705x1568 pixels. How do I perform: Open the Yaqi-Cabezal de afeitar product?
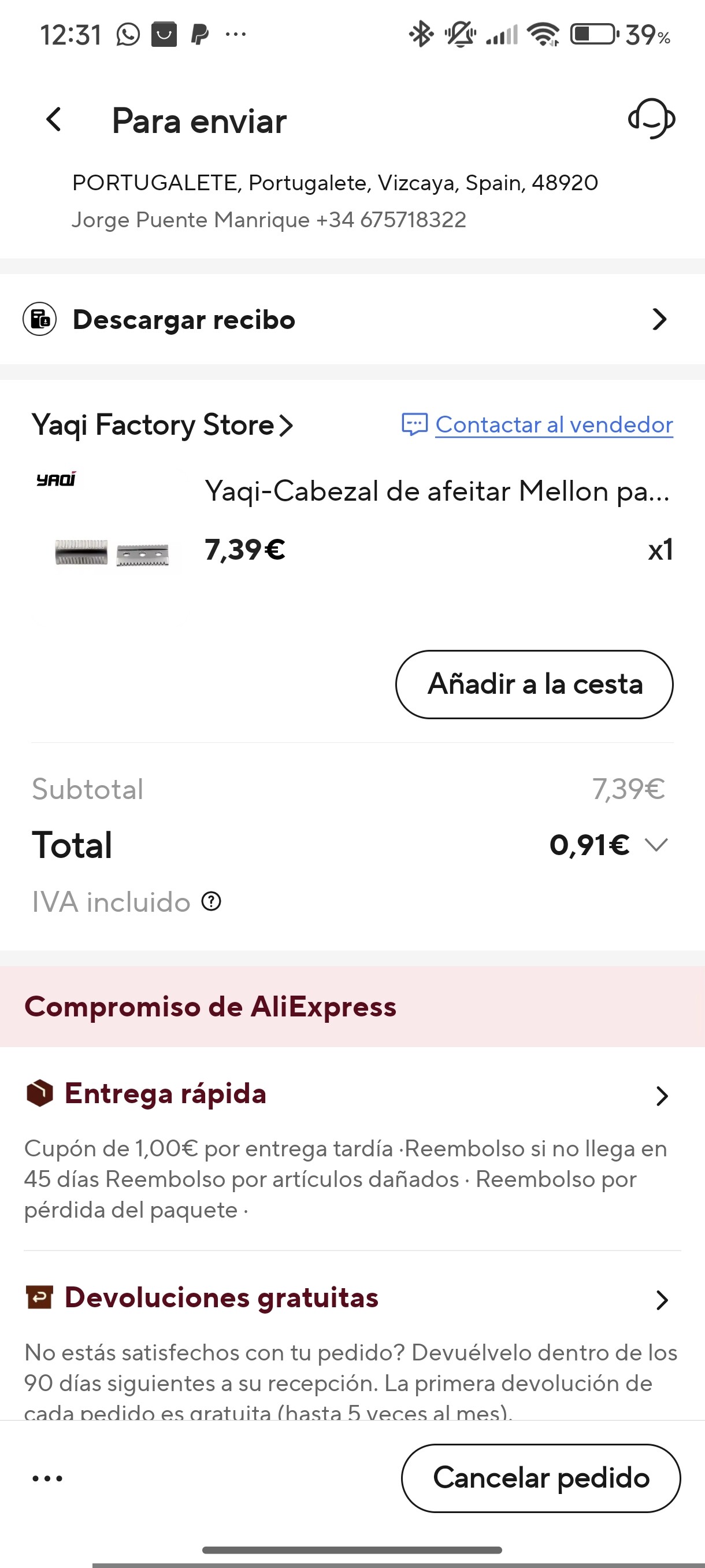tap(436, 491)
